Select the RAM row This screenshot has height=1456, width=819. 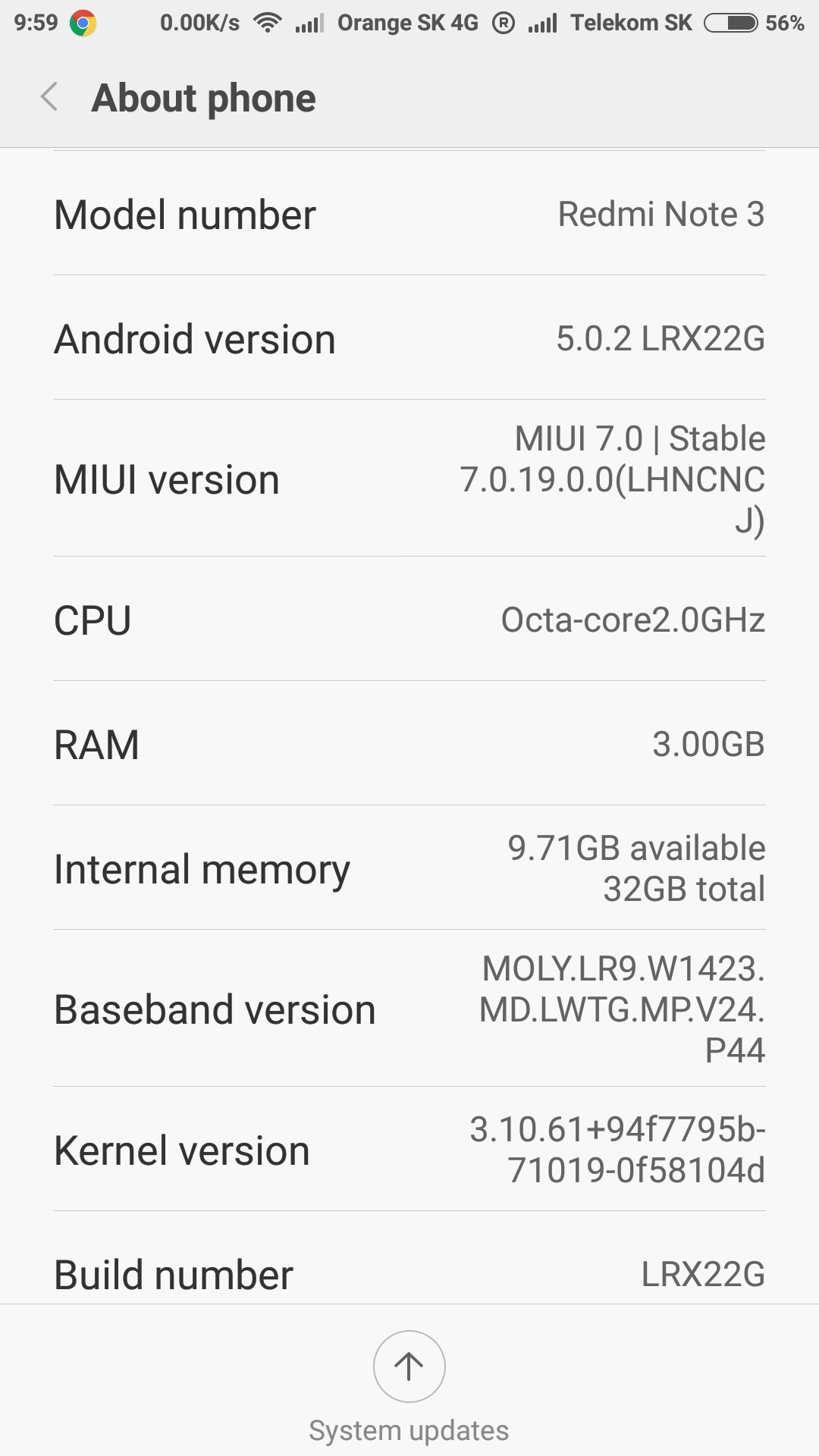click(409, 744)
